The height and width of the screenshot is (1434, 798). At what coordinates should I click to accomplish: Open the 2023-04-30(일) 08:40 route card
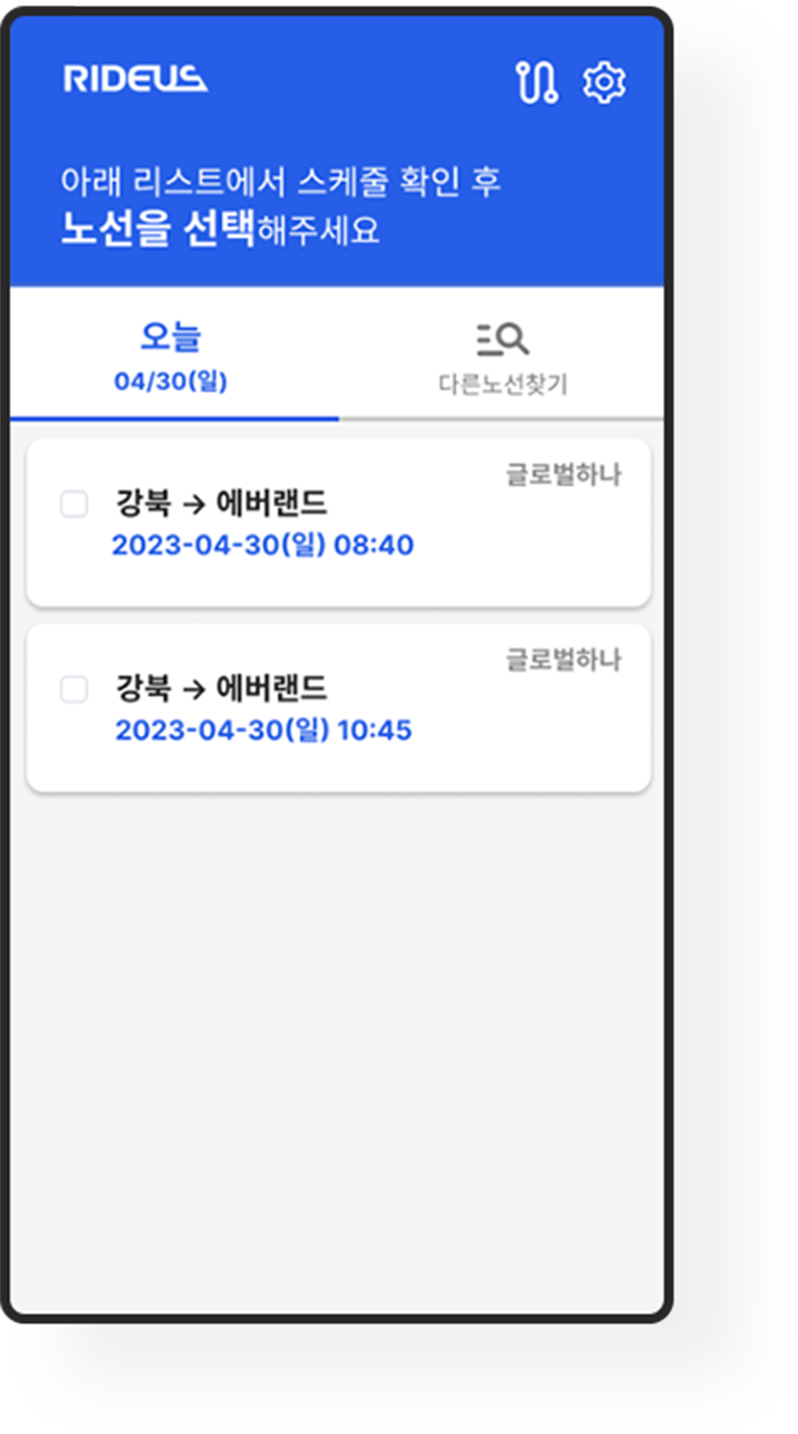[338, 522]
